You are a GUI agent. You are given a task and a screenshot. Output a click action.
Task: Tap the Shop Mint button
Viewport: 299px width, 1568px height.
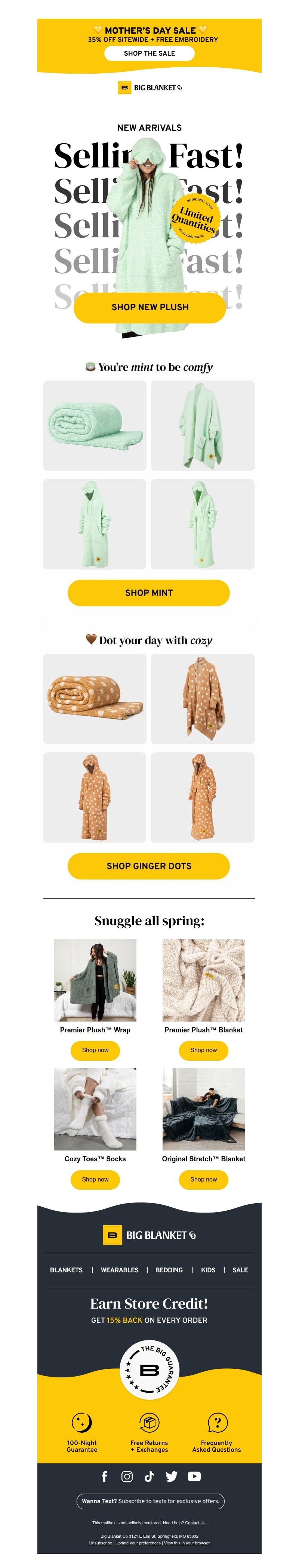coord(149,593)
